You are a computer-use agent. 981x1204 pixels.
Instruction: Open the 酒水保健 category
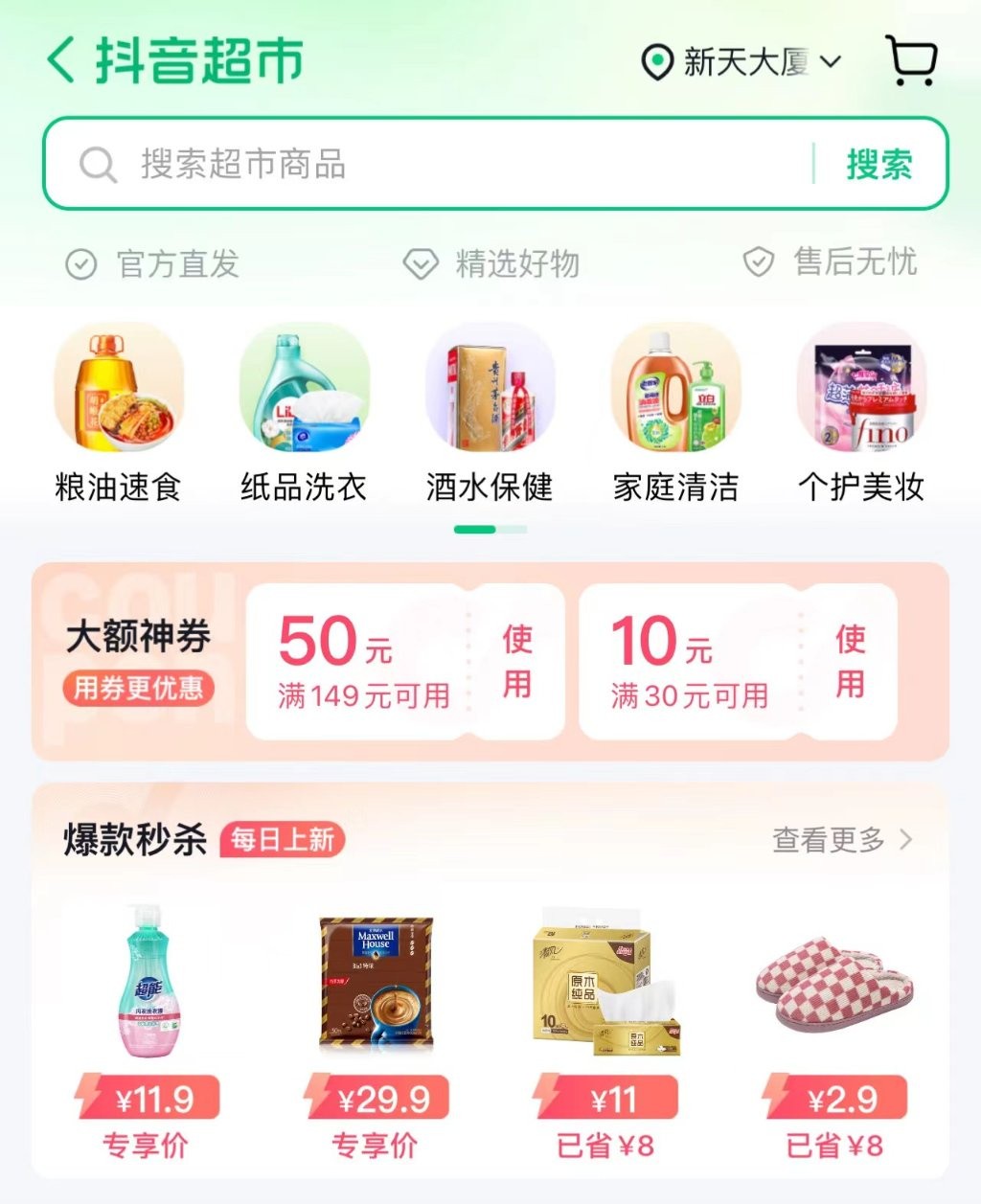[490, 412]
